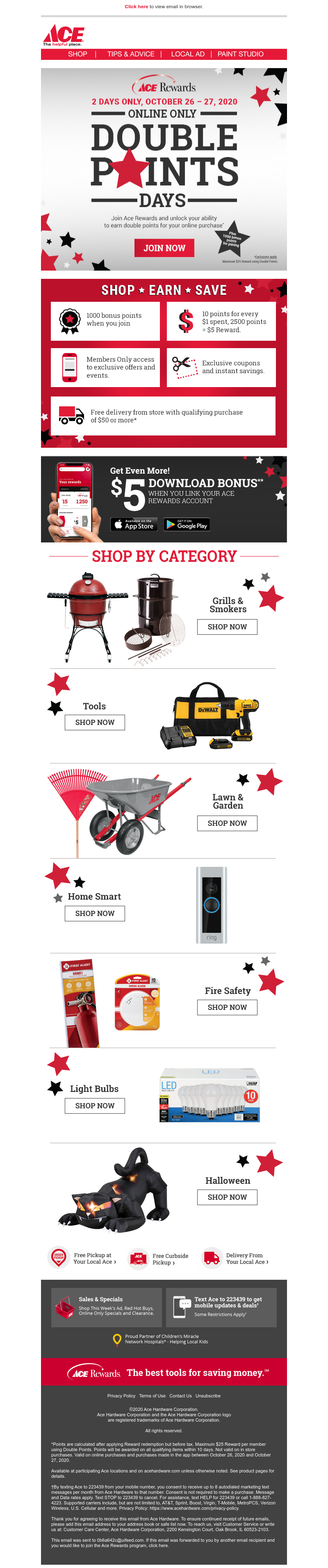Open Delivery From Your Local Ace
The image size is (328, 1568).
pos(246,1258)
